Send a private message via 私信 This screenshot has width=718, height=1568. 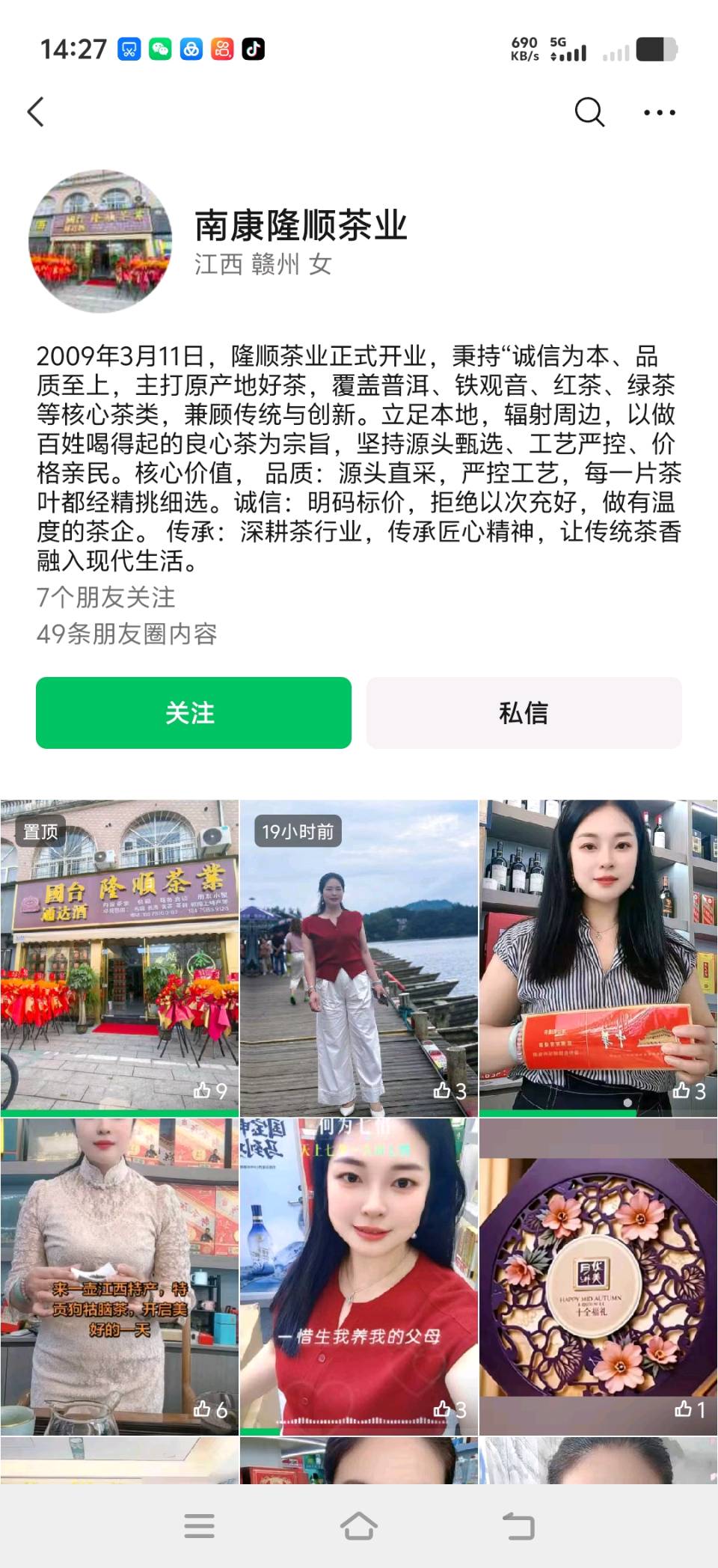524,712
